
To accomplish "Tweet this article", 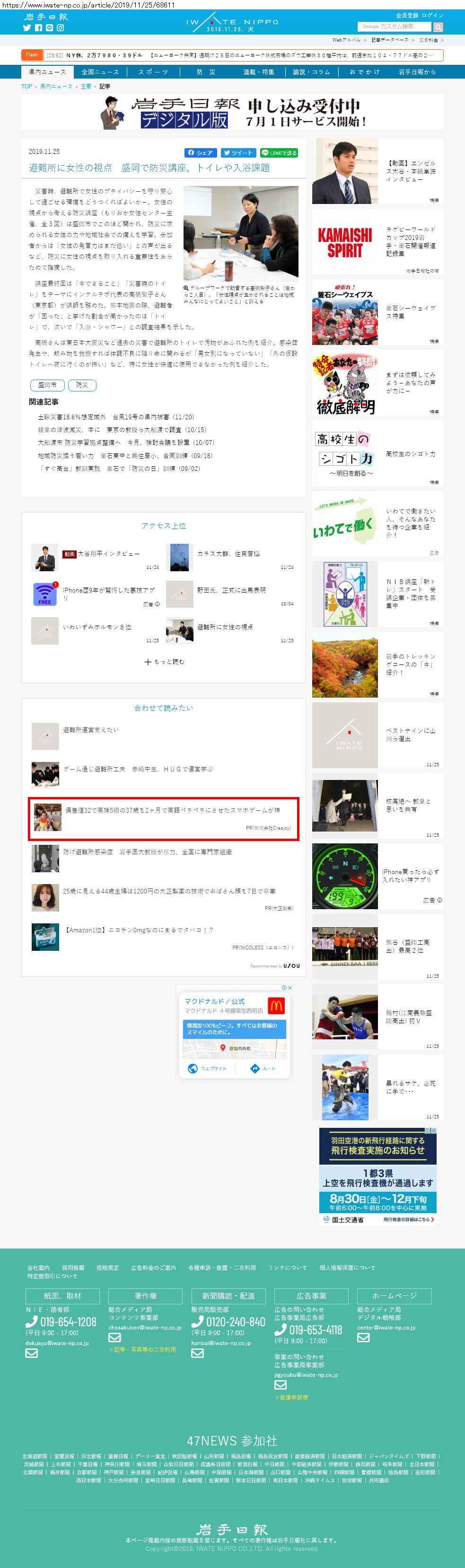I will 238,153.
